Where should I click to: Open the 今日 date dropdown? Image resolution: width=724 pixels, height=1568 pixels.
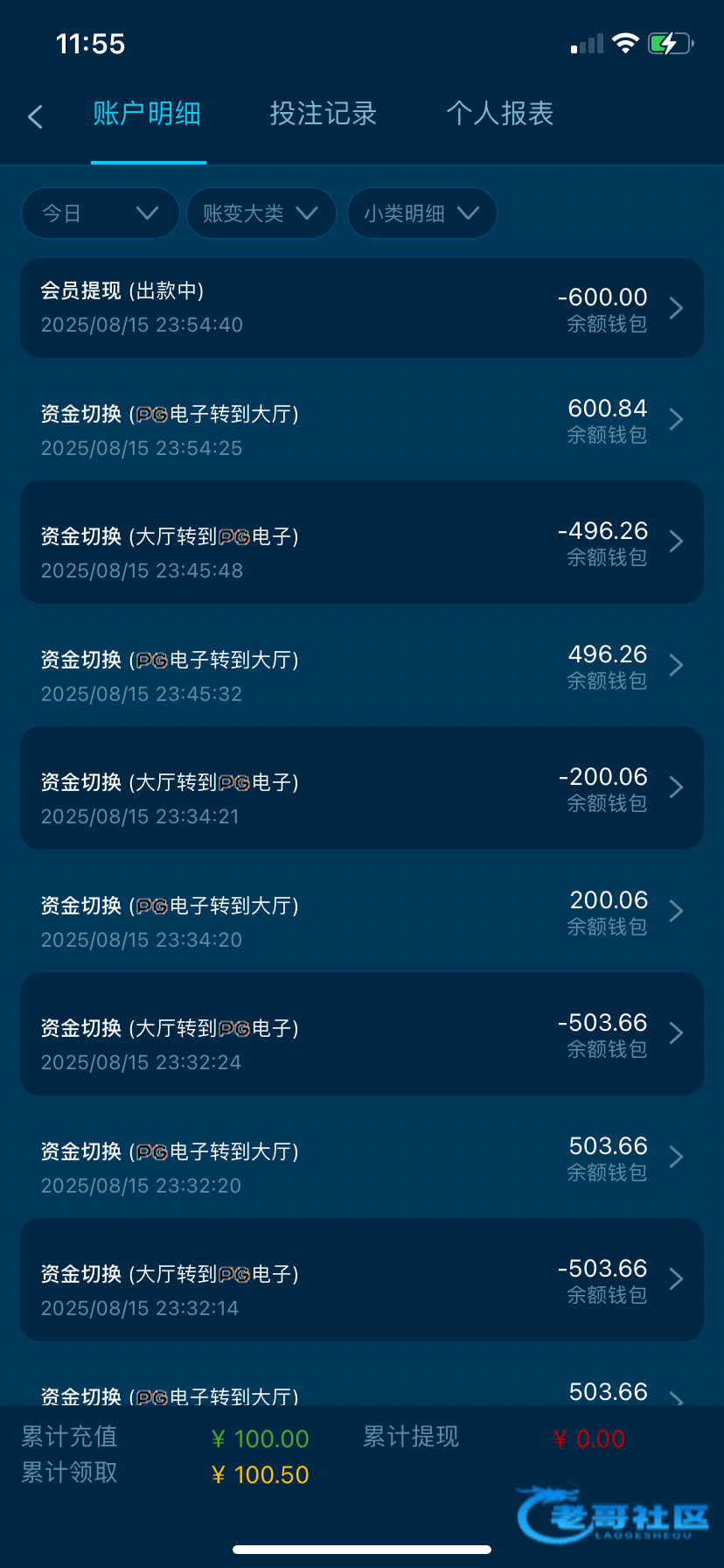point(101,213)
